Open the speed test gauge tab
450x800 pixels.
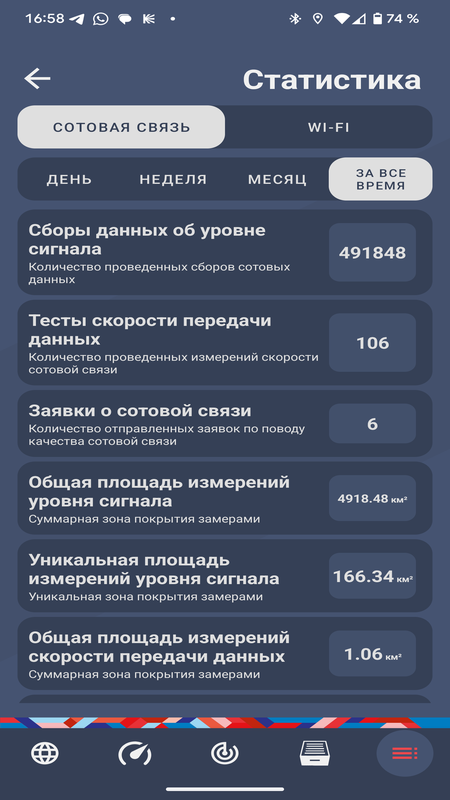(135, 753)
